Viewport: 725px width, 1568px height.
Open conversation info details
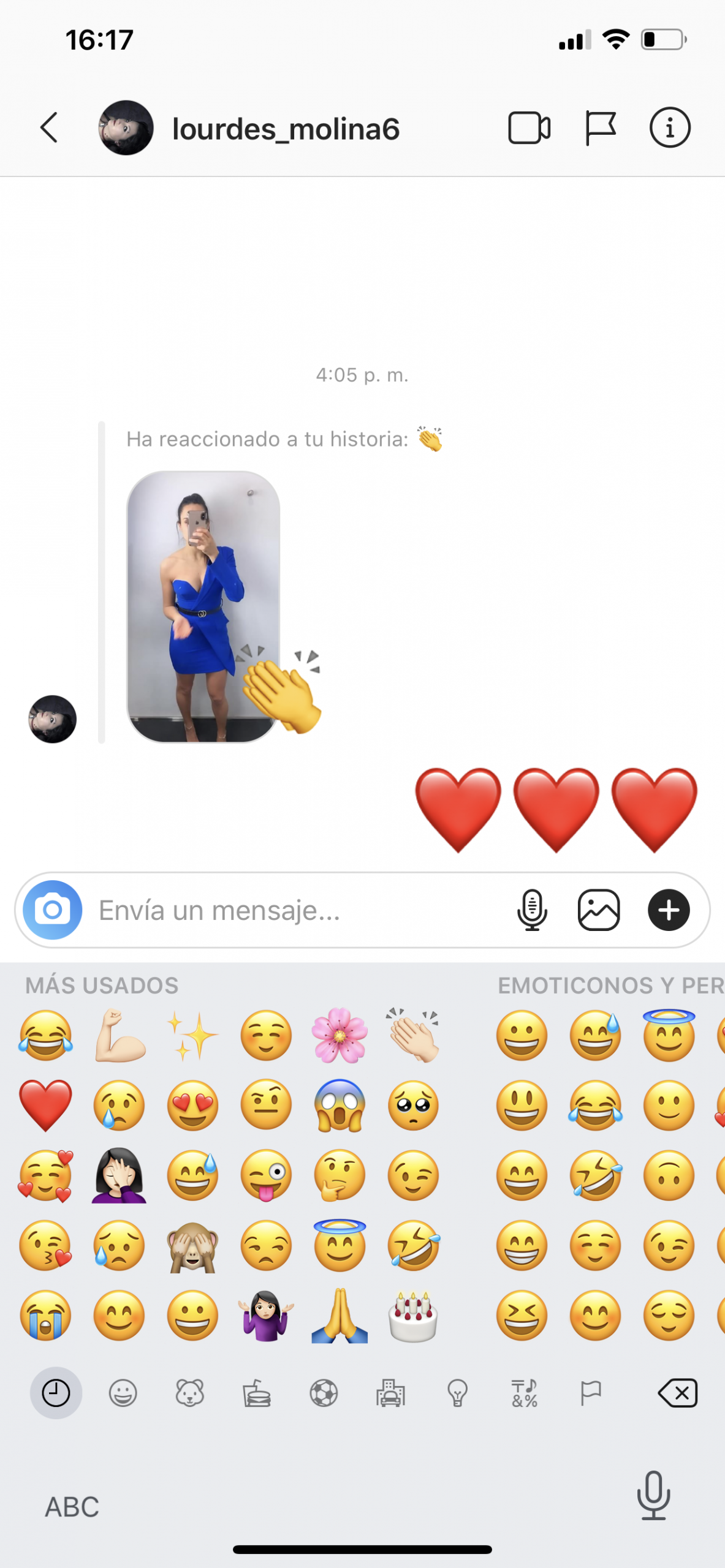click(669, 128)
